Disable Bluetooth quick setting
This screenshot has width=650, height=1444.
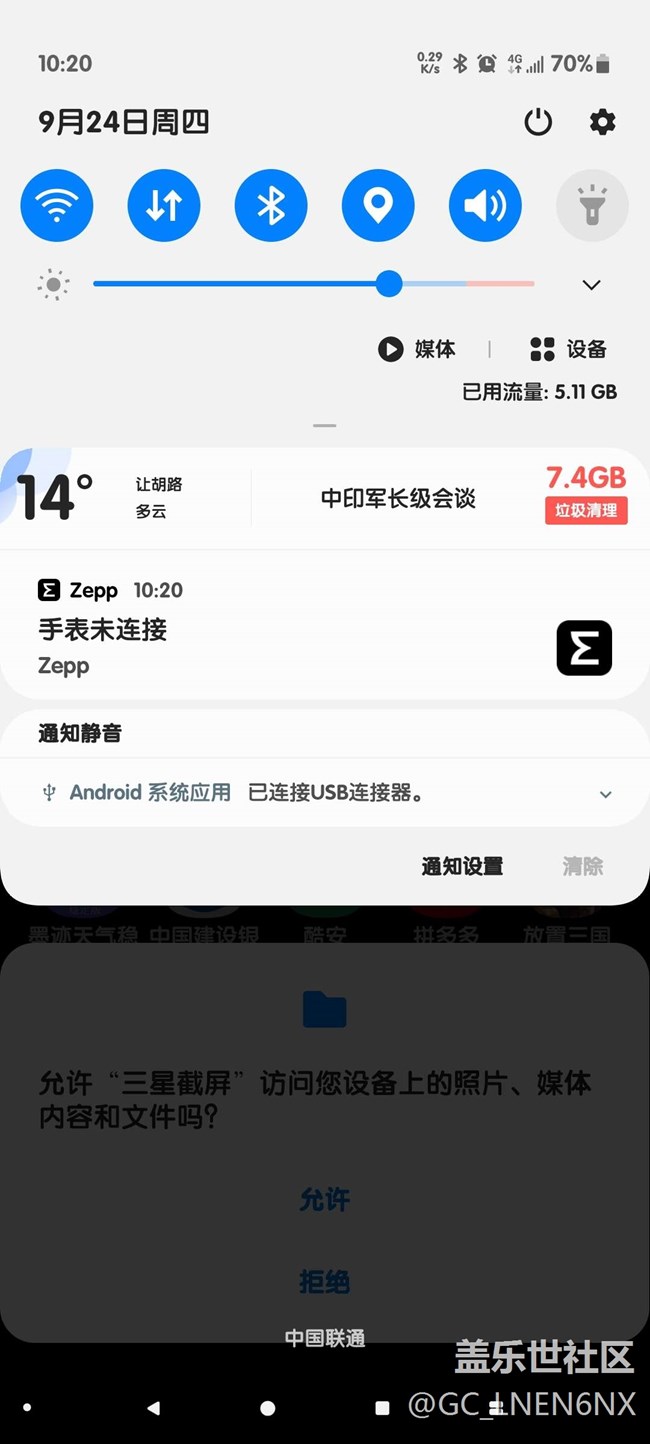(x=271, y=205)
